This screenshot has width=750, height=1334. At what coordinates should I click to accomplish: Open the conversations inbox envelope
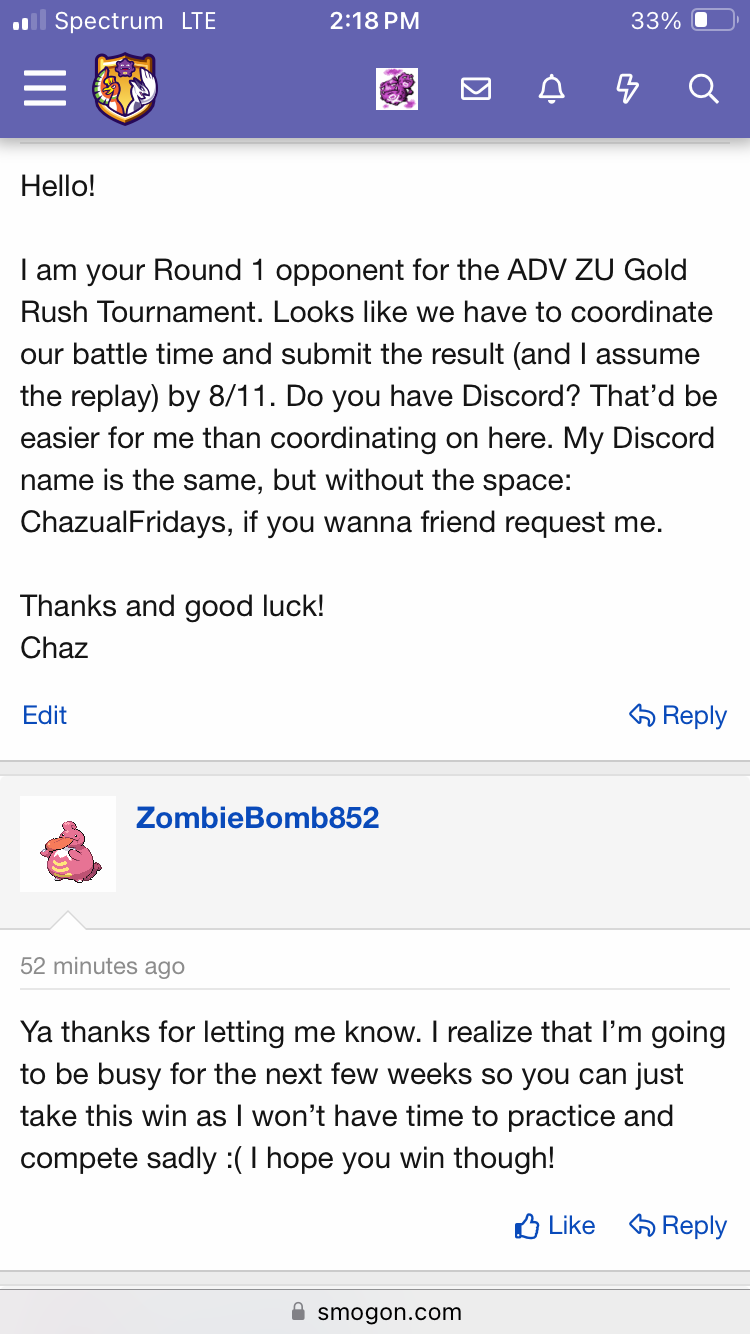pos(476,89)
